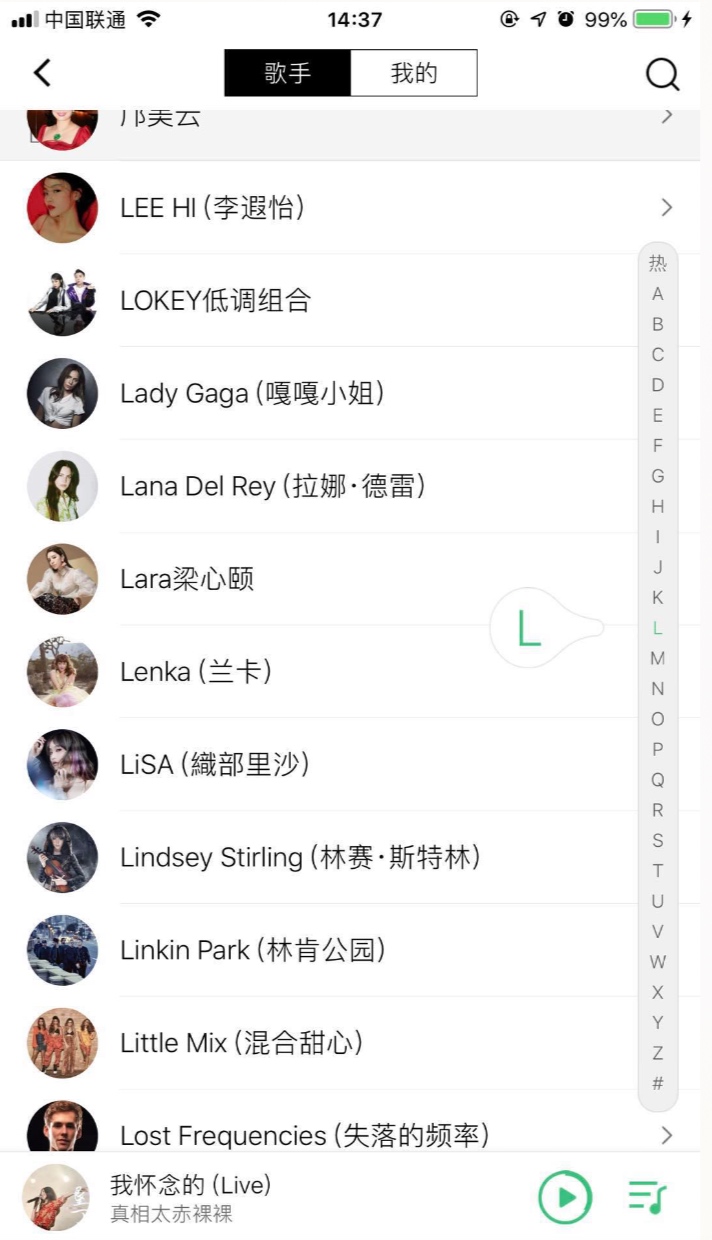
Task: Go back using the top-left arrow
Action: [x=42, y=73]
